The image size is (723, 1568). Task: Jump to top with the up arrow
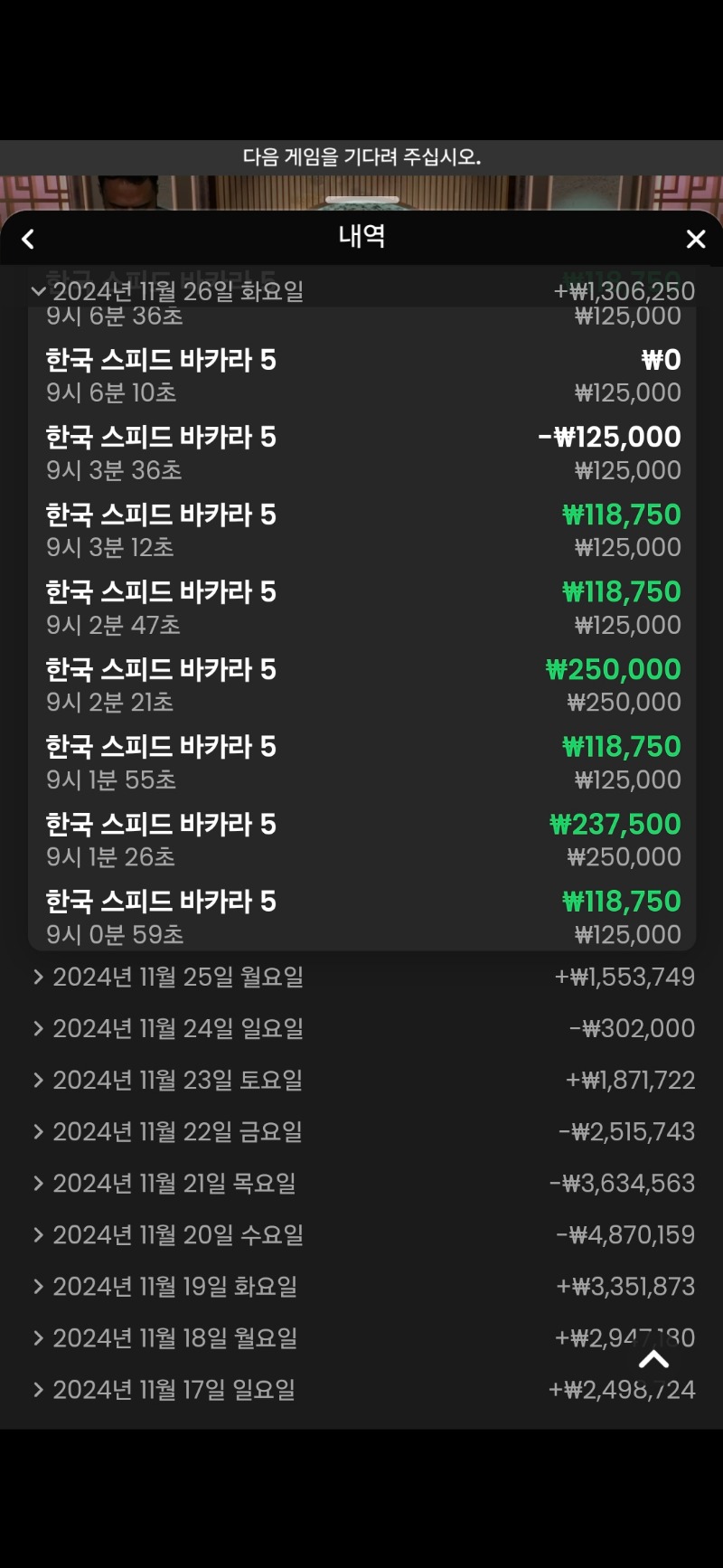click(653, 1359)
